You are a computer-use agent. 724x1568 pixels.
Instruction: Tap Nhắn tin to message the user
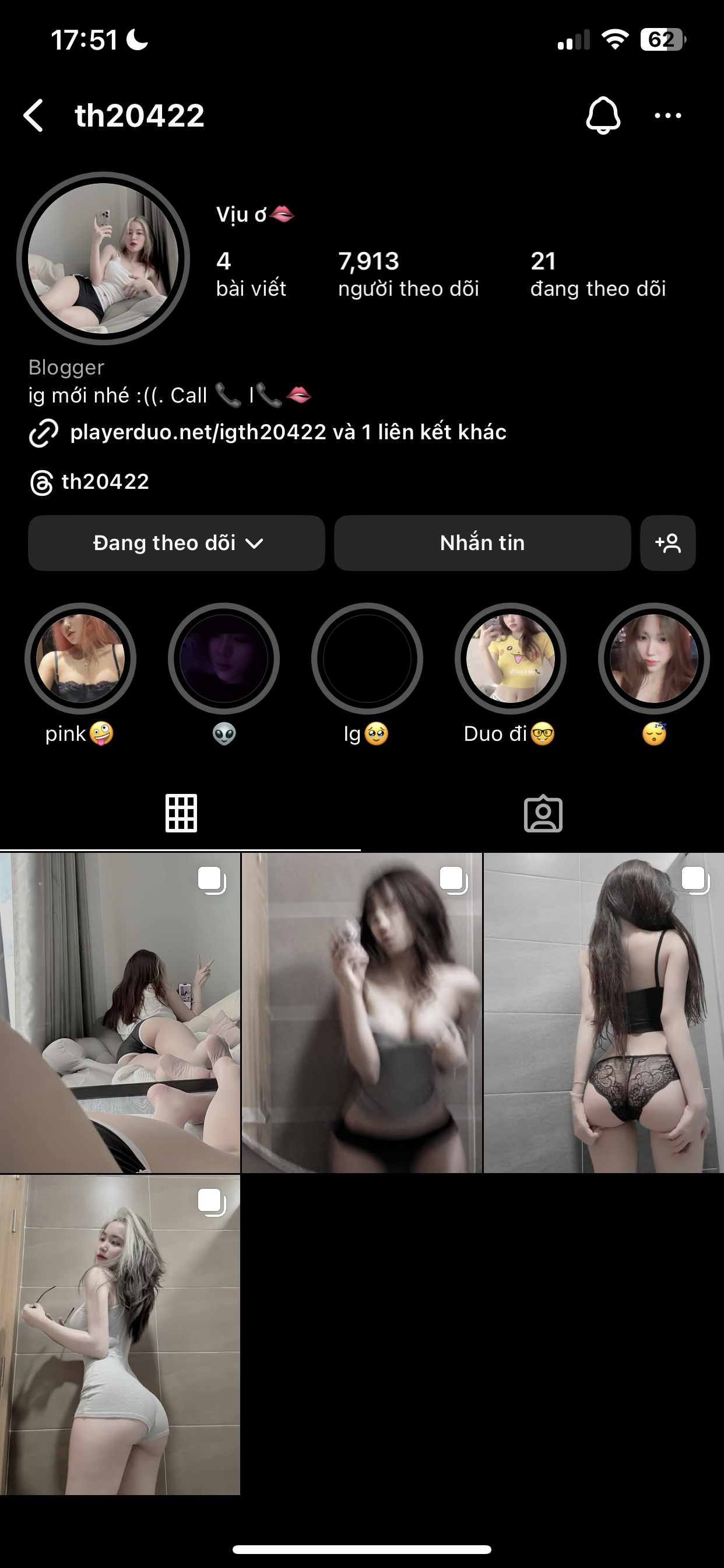click(x=482, y=543)
